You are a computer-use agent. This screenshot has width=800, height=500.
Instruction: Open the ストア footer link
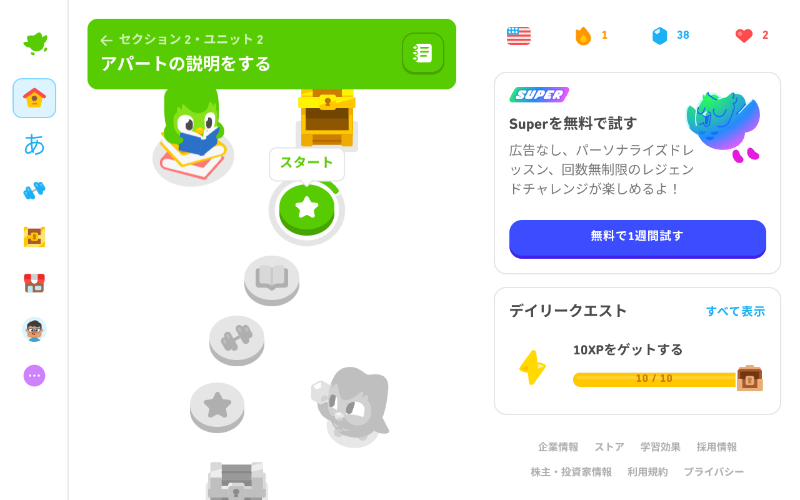tap(609, 447)
